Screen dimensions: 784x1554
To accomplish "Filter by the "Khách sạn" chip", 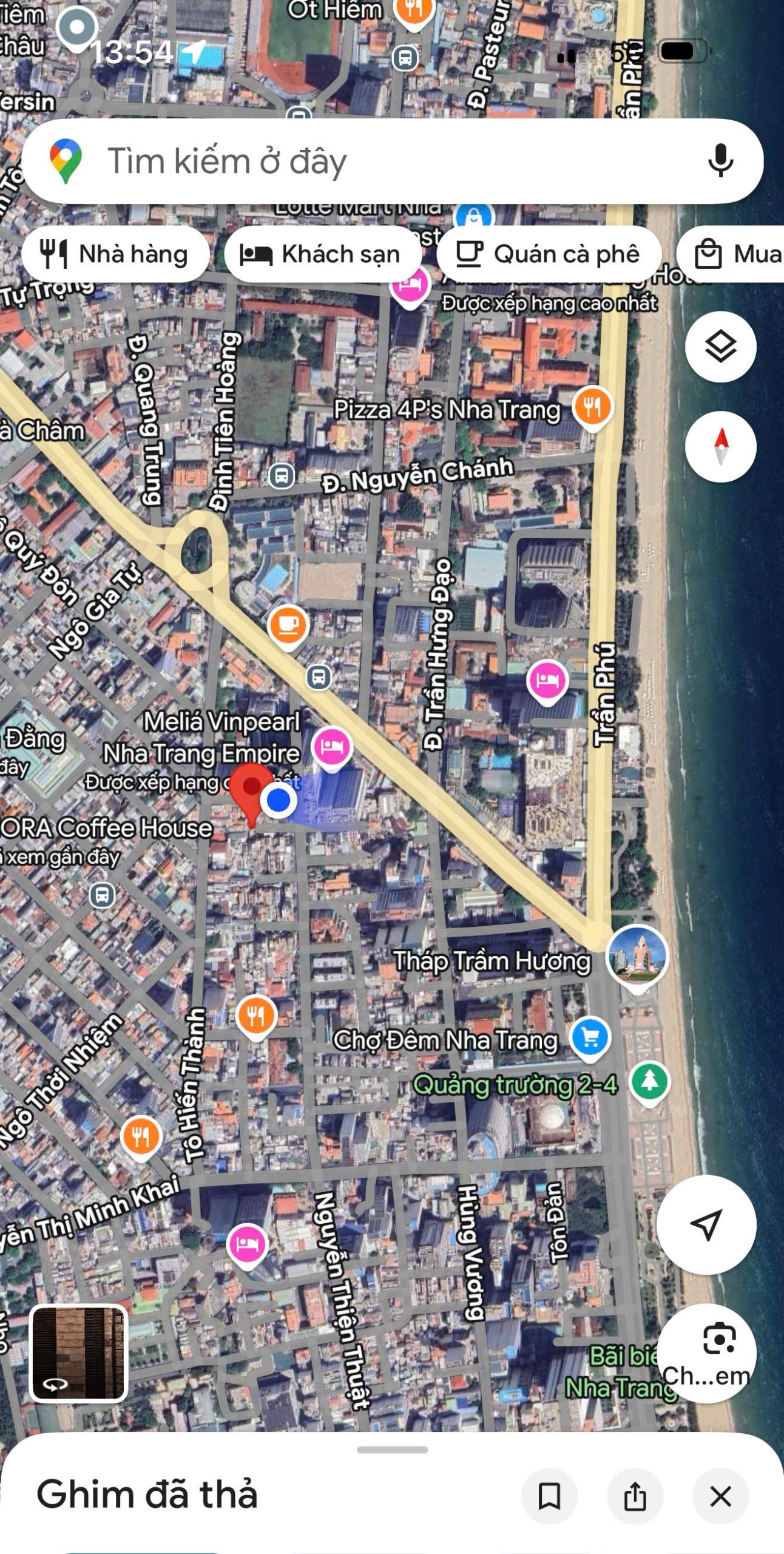I will [322, 254].
